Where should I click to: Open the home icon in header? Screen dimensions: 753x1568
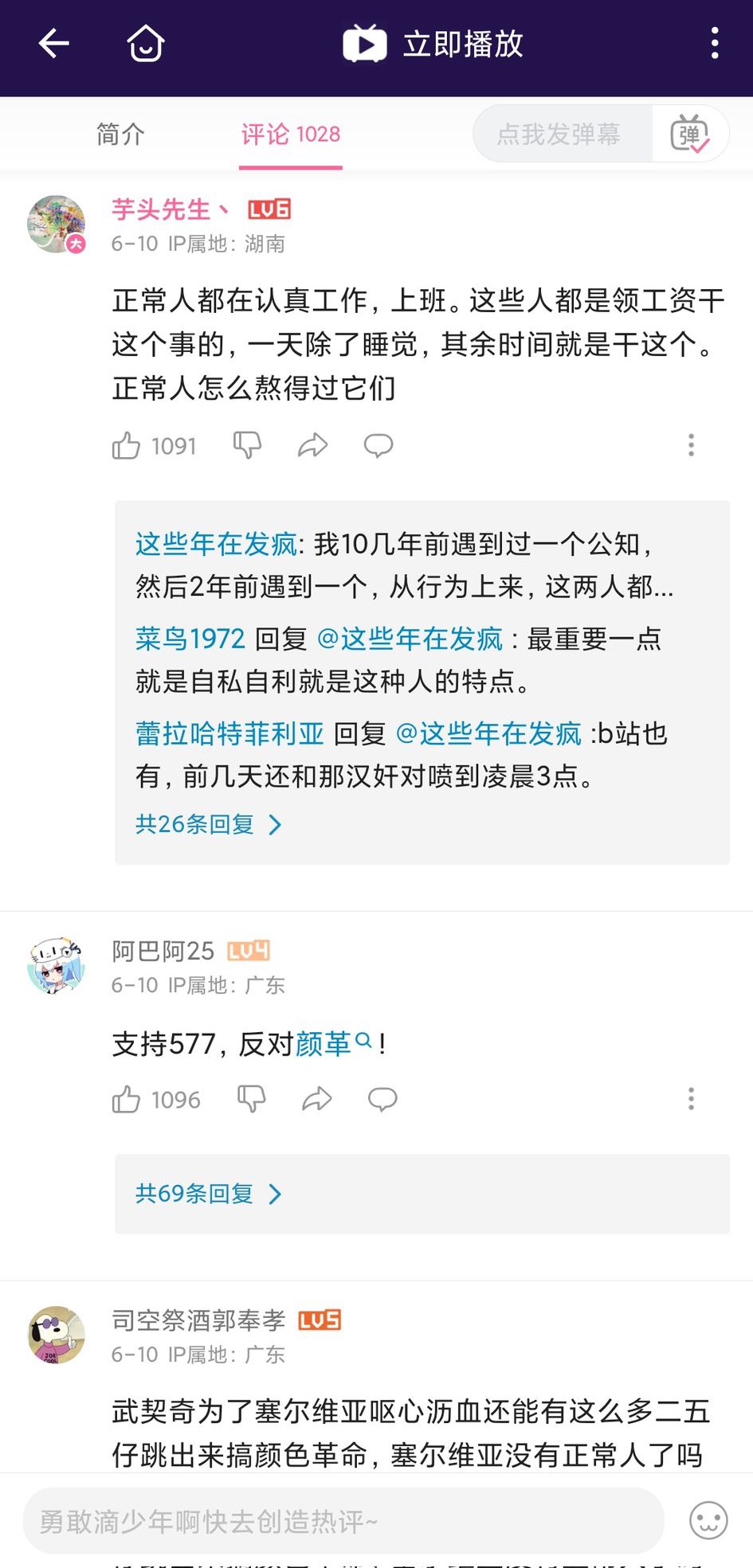(x=146, y=43)
